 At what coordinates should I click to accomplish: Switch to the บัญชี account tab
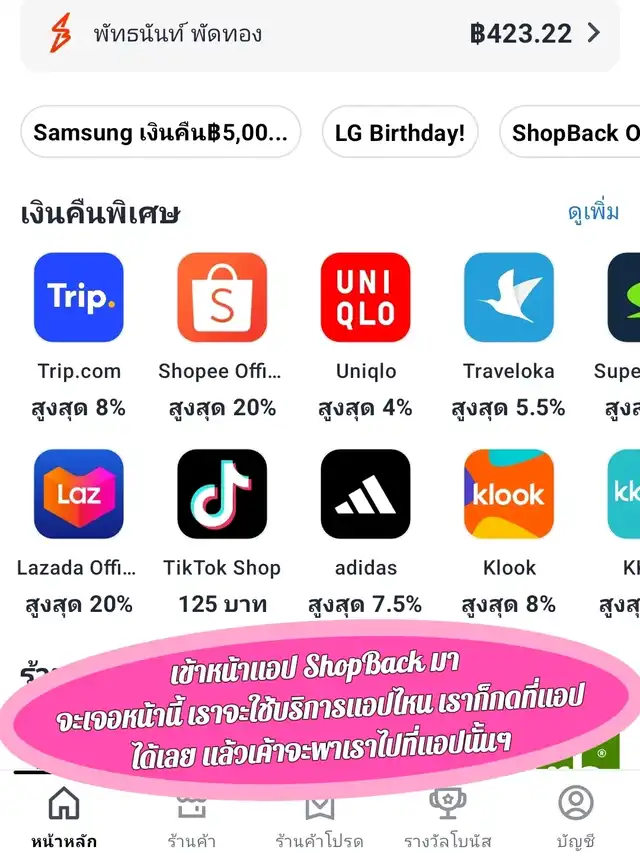(576, 817)
